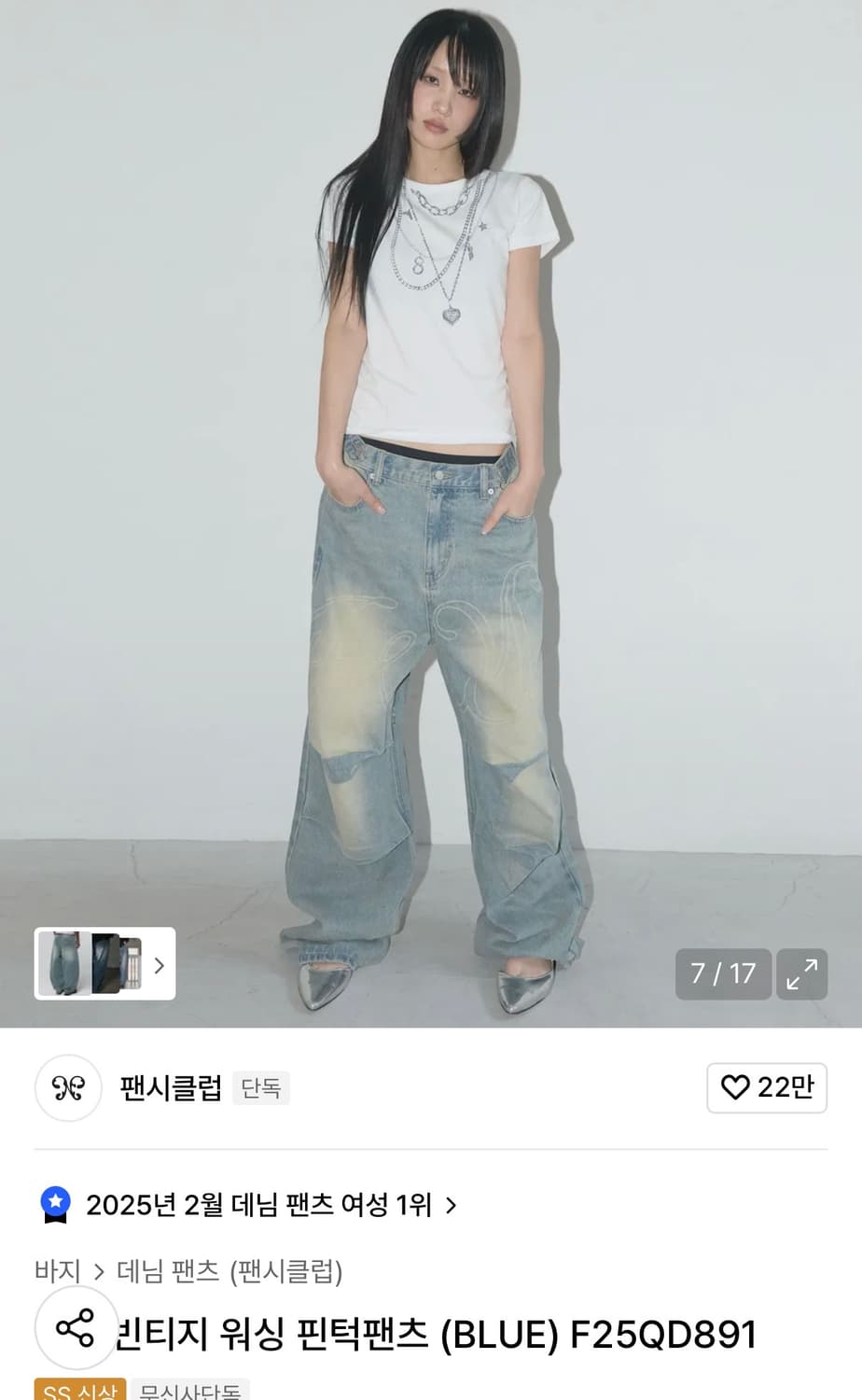Expand more product images via strip arrow
862x1400 pixels.
[157, 965]
